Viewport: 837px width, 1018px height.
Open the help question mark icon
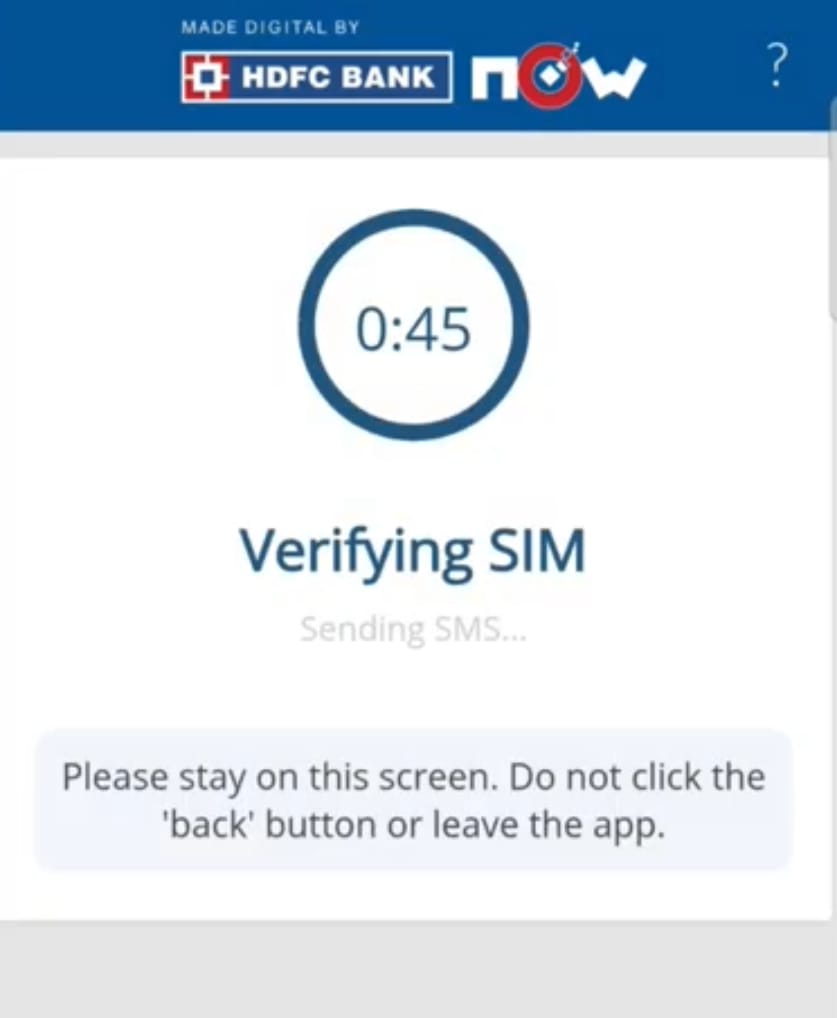(777, 66)
